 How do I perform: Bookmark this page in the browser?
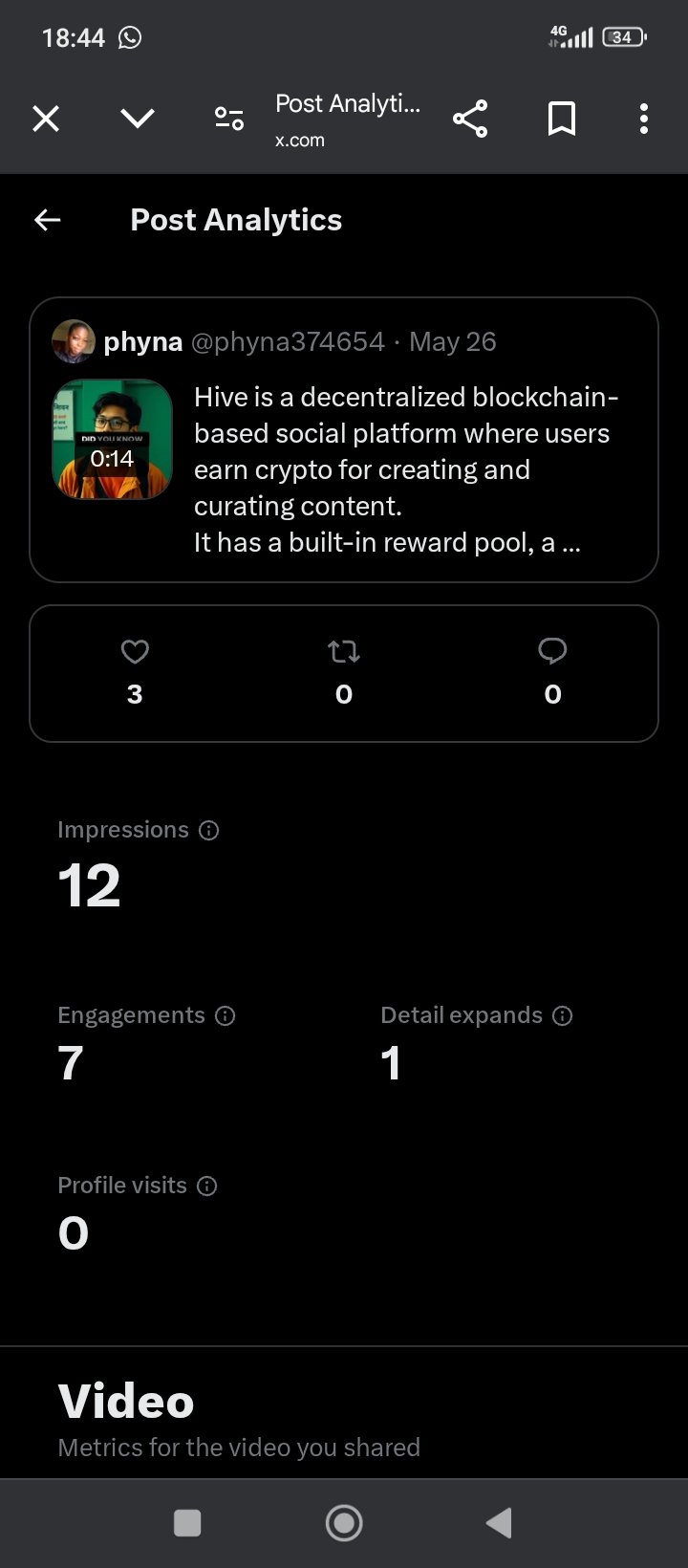click(x=562, y=119)
